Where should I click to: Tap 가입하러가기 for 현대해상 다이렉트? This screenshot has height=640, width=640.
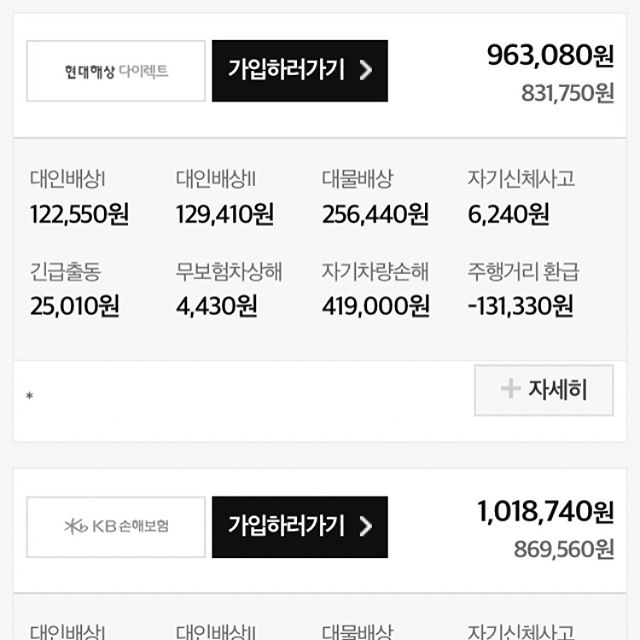299,70
